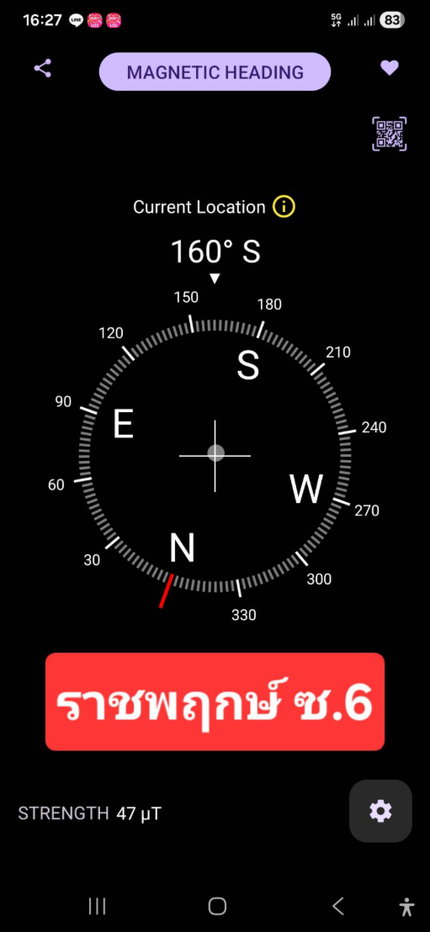Go back using the system back button
Image resolution: width=430 pixels, height=932 pixels.
click(x=338, y=906)
